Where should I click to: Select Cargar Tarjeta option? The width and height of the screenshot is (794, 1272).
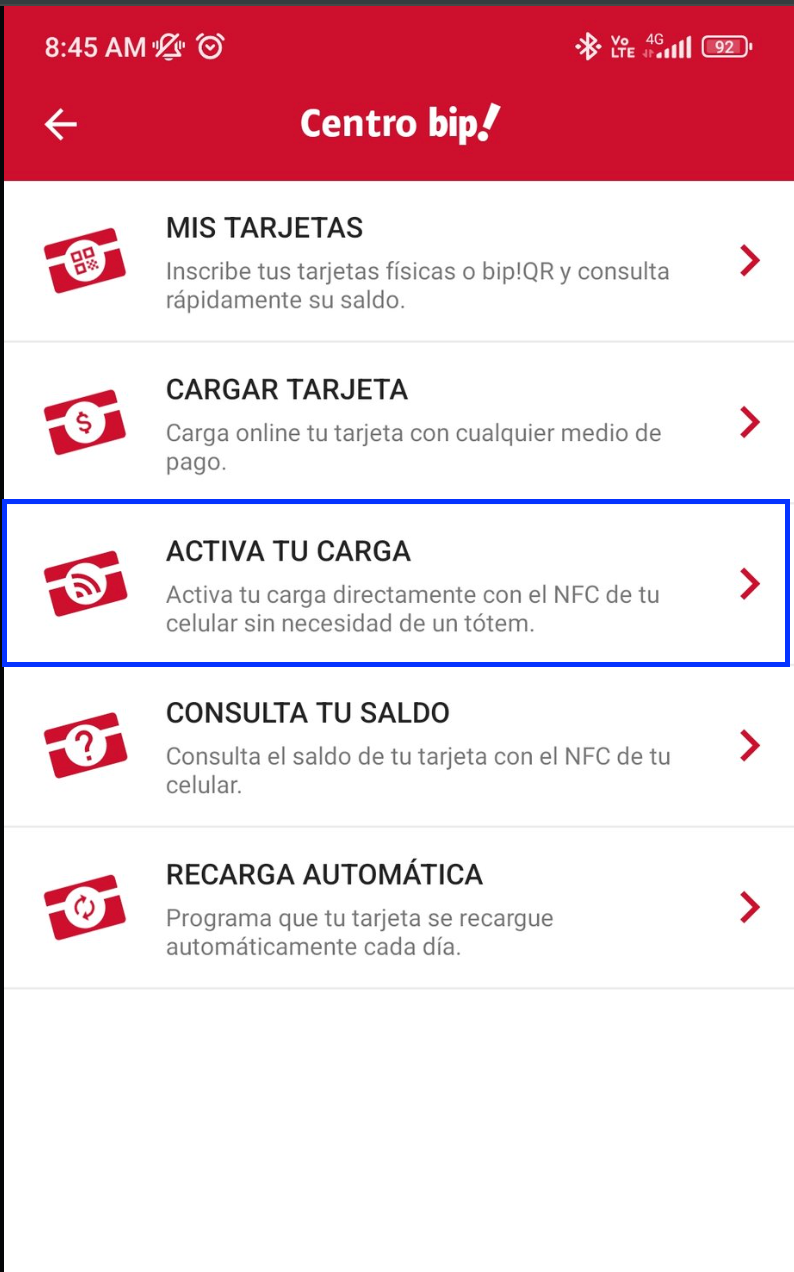tap(397, 423)
